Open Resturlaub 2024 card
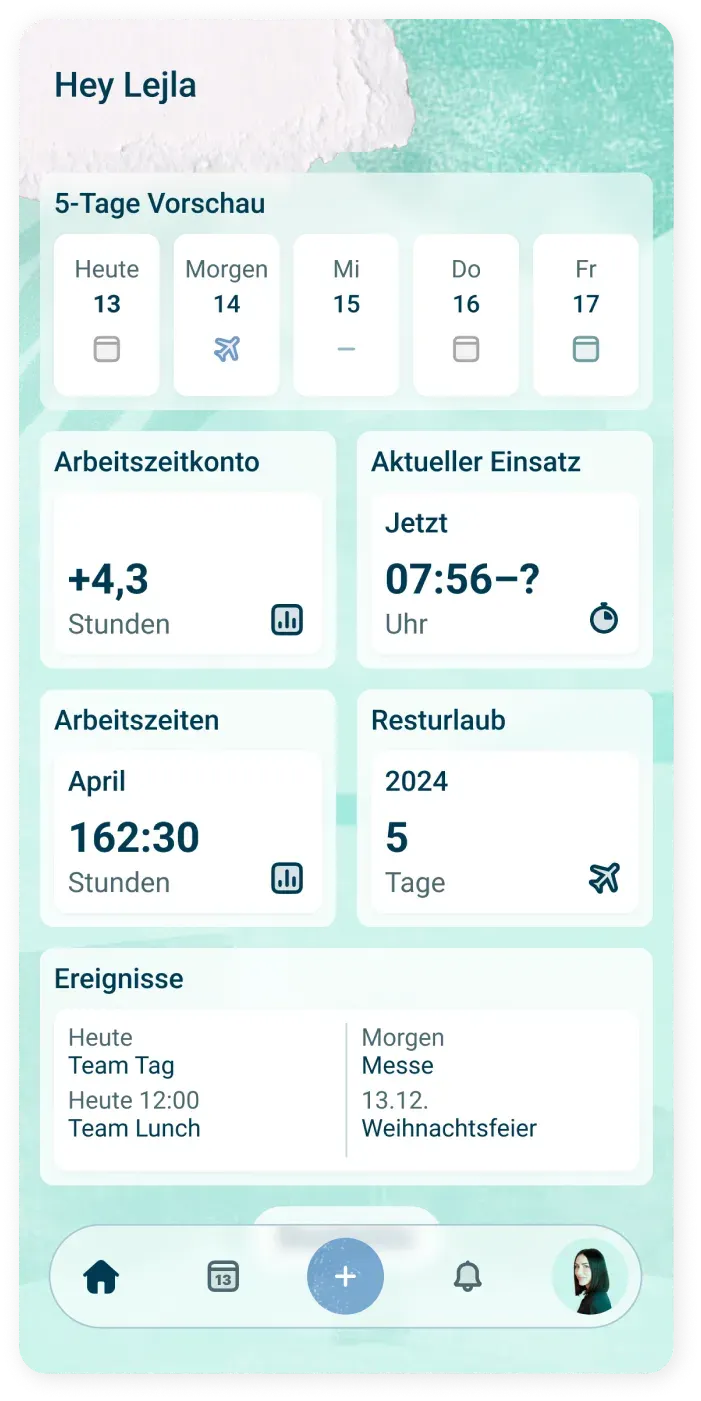Viewport: 701px width, 1401px height. click(x=504, y=831)
